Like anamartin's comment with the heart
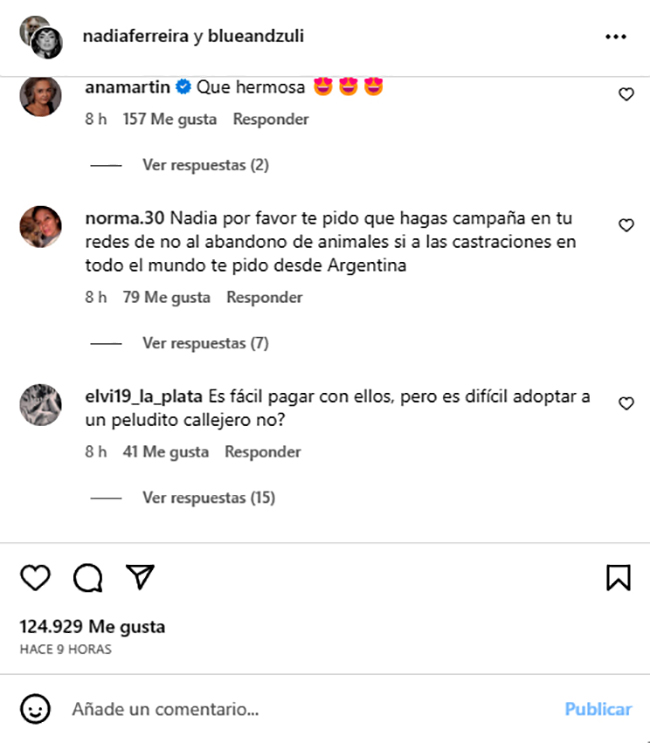The width and height of the screenshot is (650, 743). (x=626, y=94)
